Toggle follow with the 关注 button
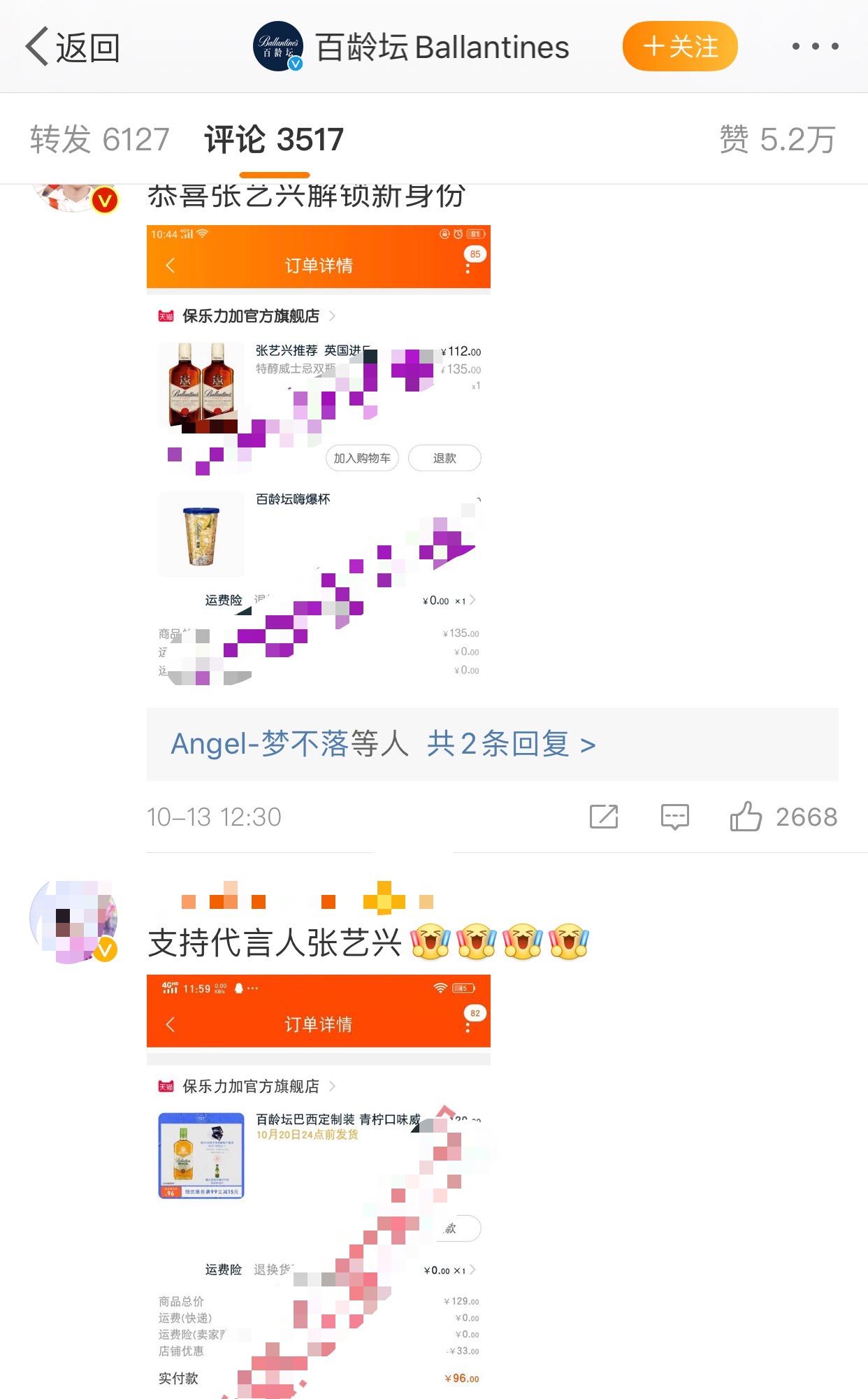 (679, 45)
